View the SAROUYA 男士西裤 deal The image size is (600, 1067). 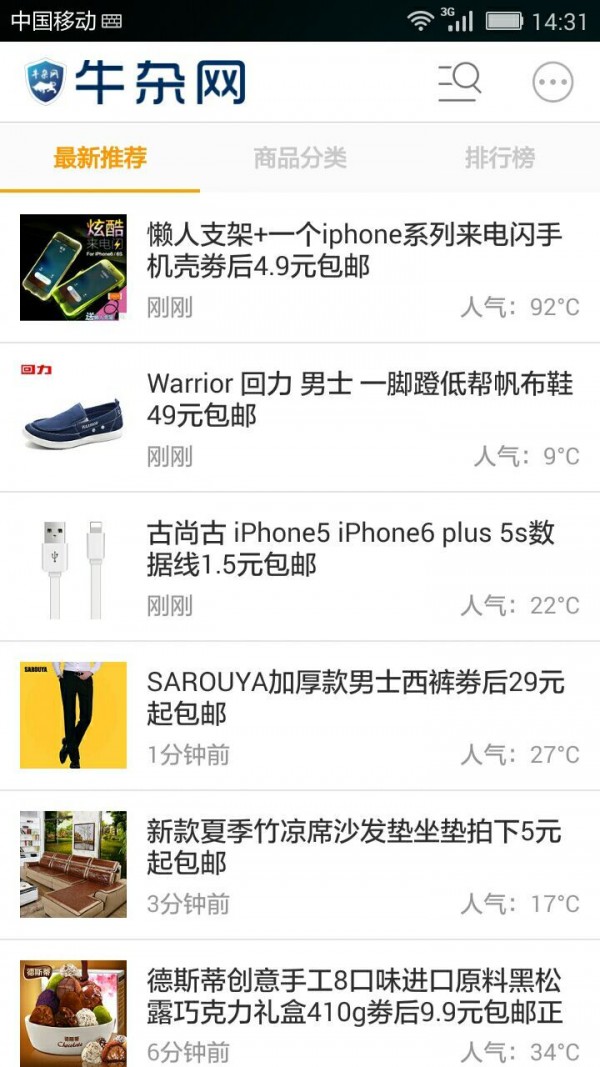coord(355,698)
